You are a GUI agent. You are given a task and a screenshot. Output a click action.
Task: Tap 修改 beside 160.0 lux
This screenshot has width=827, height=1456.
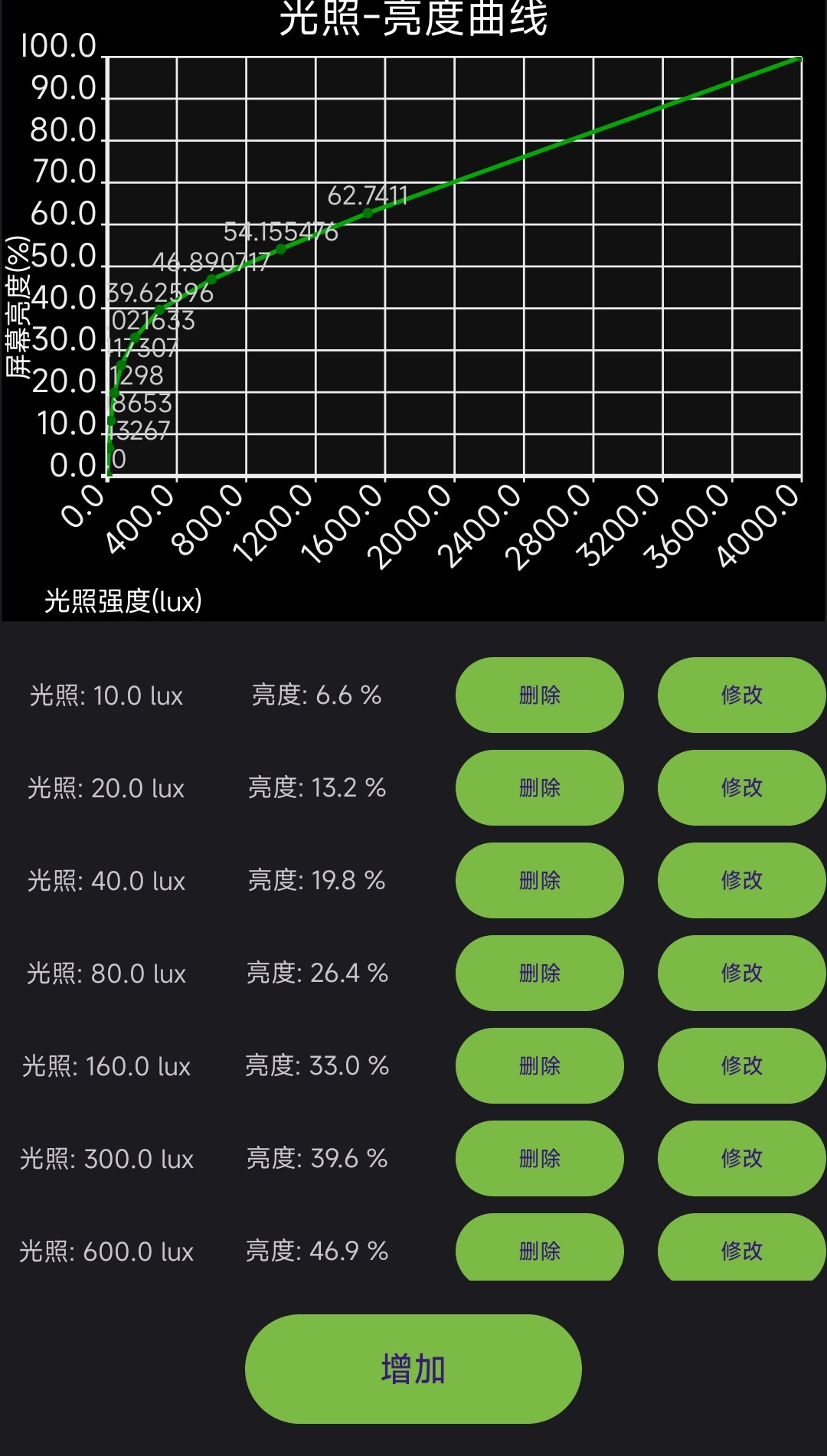(x=742, y=1065)
